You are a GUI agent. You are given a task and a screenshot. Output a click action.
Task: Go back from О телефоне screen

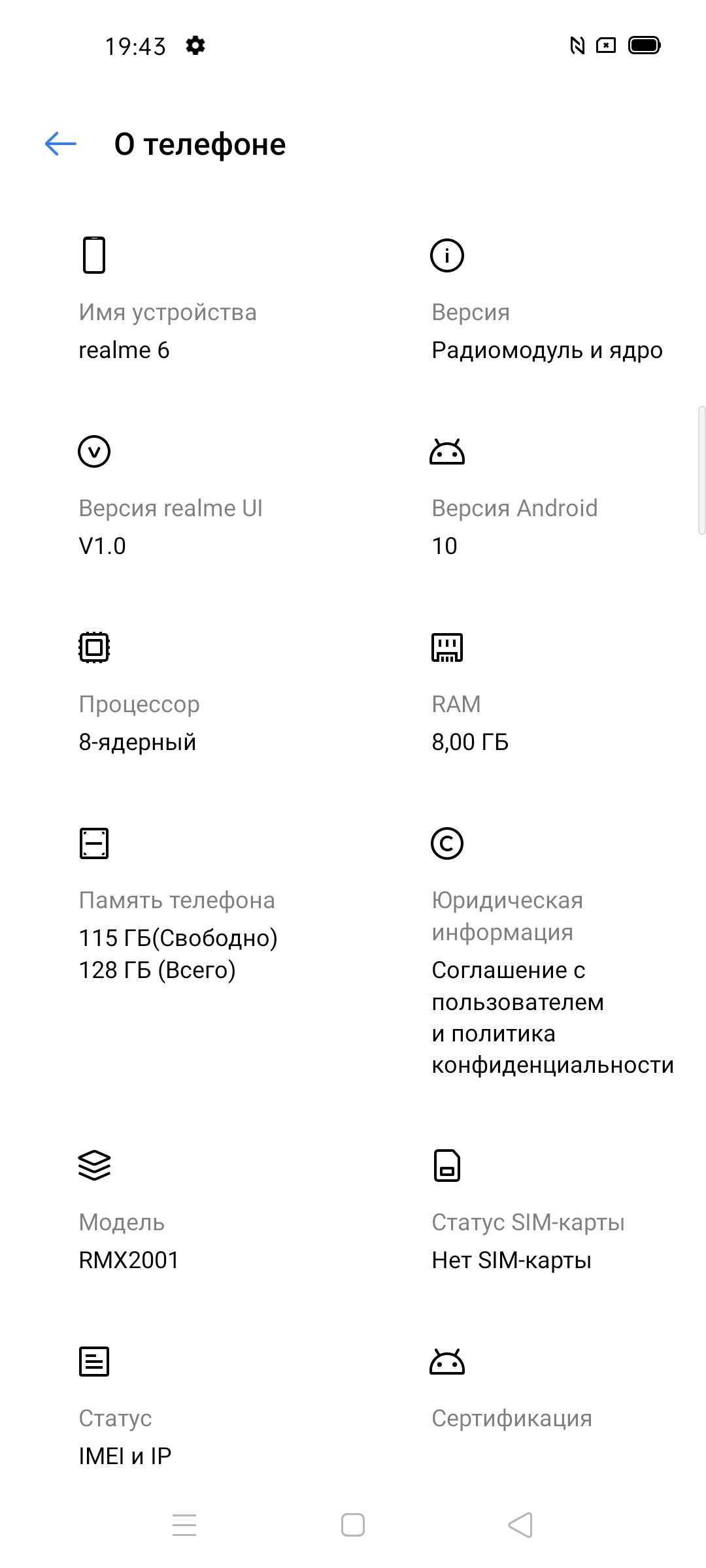pyautogui.click(x=61, y=144)
